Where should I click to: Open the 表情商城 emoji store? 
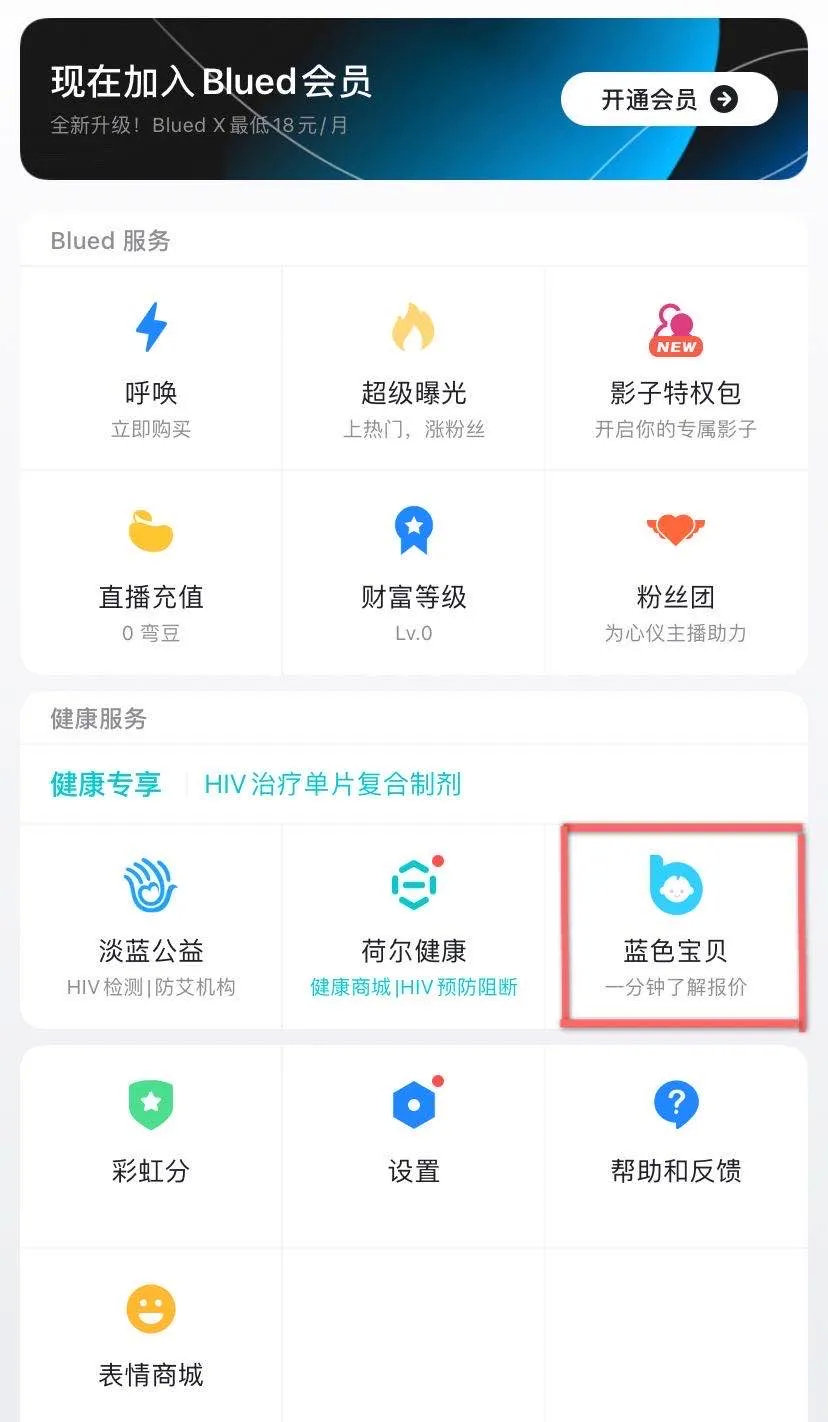coord(150,1307)
